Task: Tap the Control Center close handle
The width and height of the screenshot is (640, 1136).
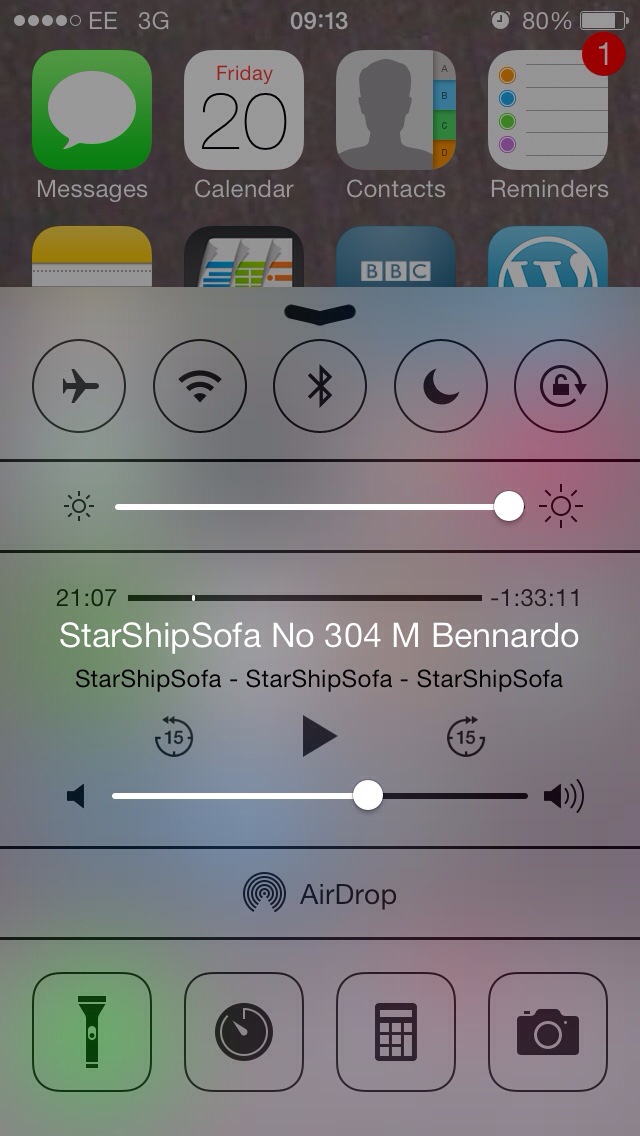Action: (320, 313)
